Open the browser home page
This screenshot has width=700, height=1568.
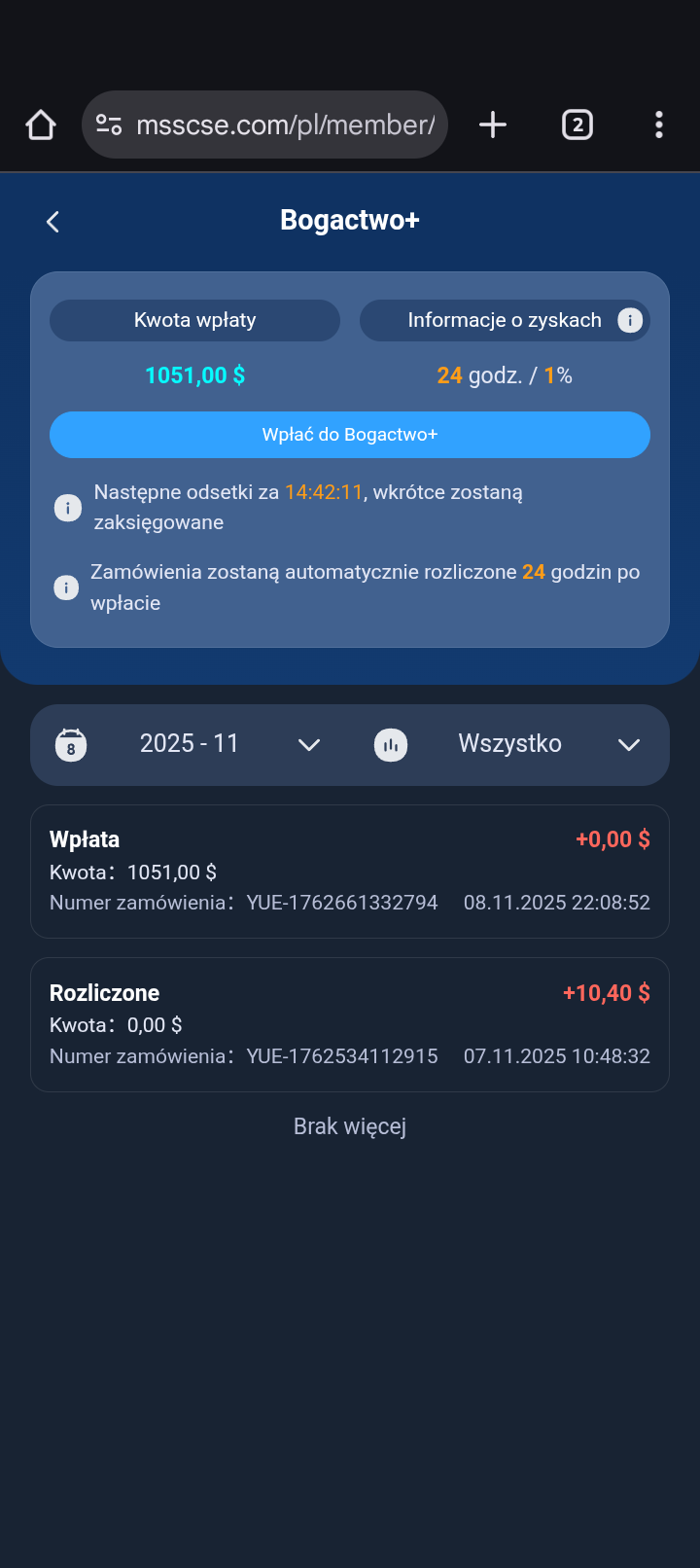tap(41, 125)
